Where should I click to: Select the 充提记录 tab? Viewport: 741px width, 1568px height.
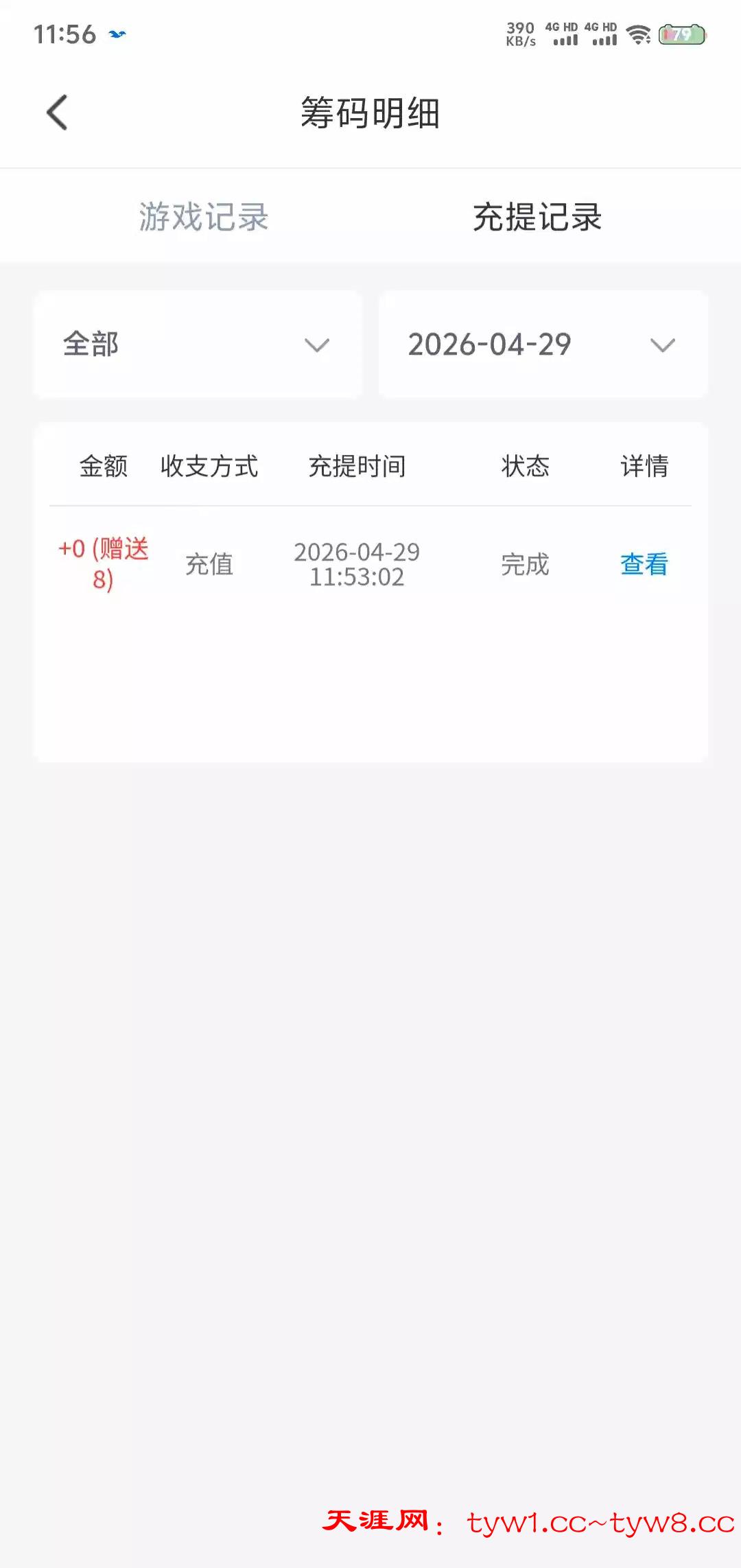[537, 217]
